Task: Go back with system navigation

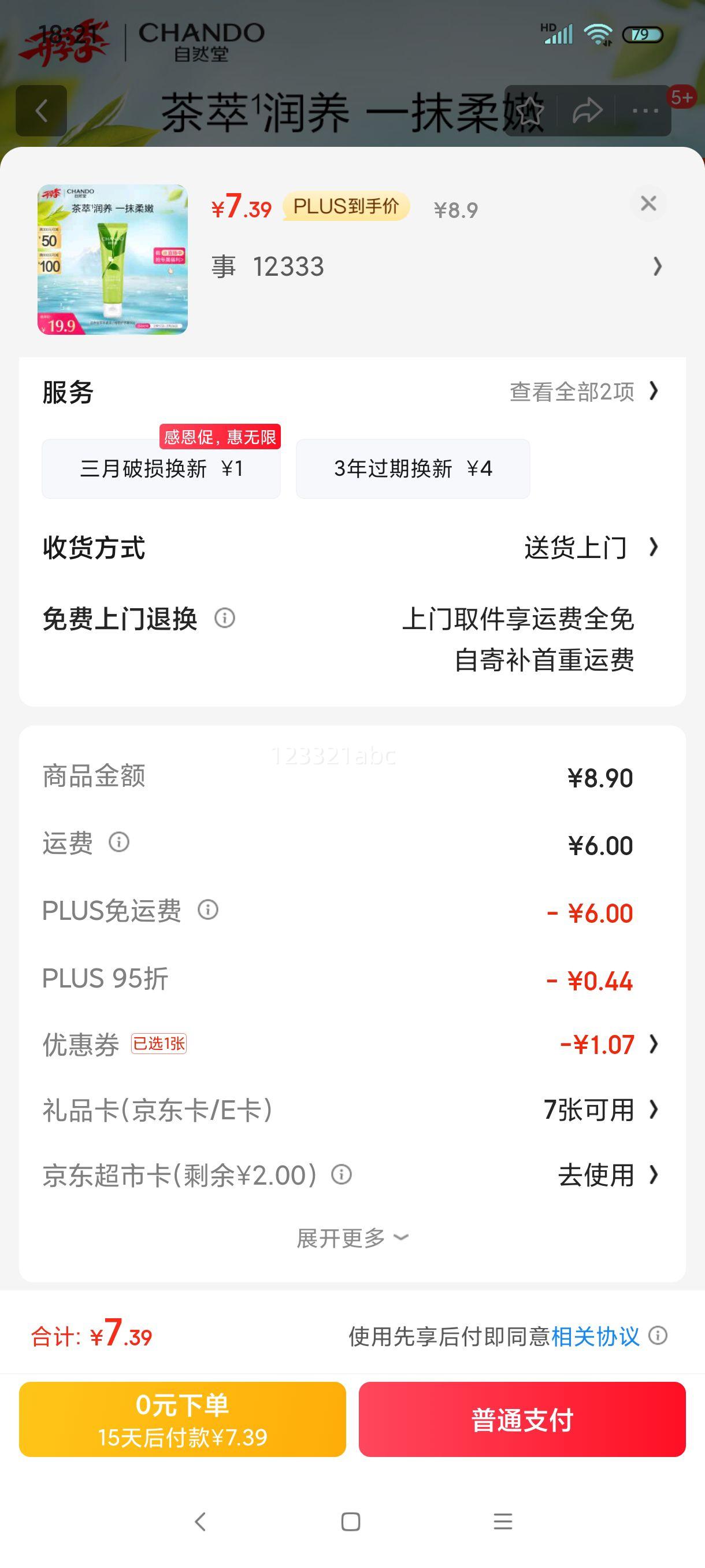Action: tap(200, 1521)
